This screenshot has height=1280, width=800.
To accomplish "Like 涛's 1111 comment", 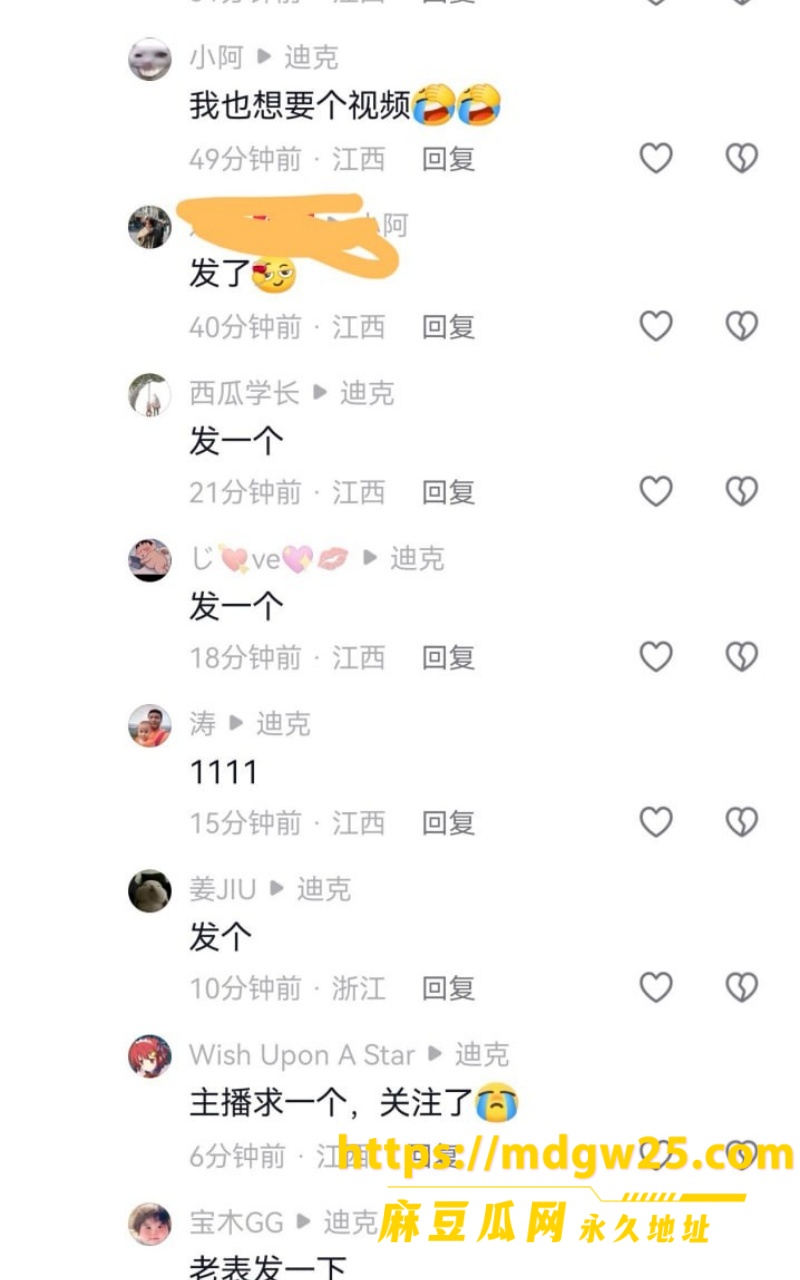I will 656,822.
